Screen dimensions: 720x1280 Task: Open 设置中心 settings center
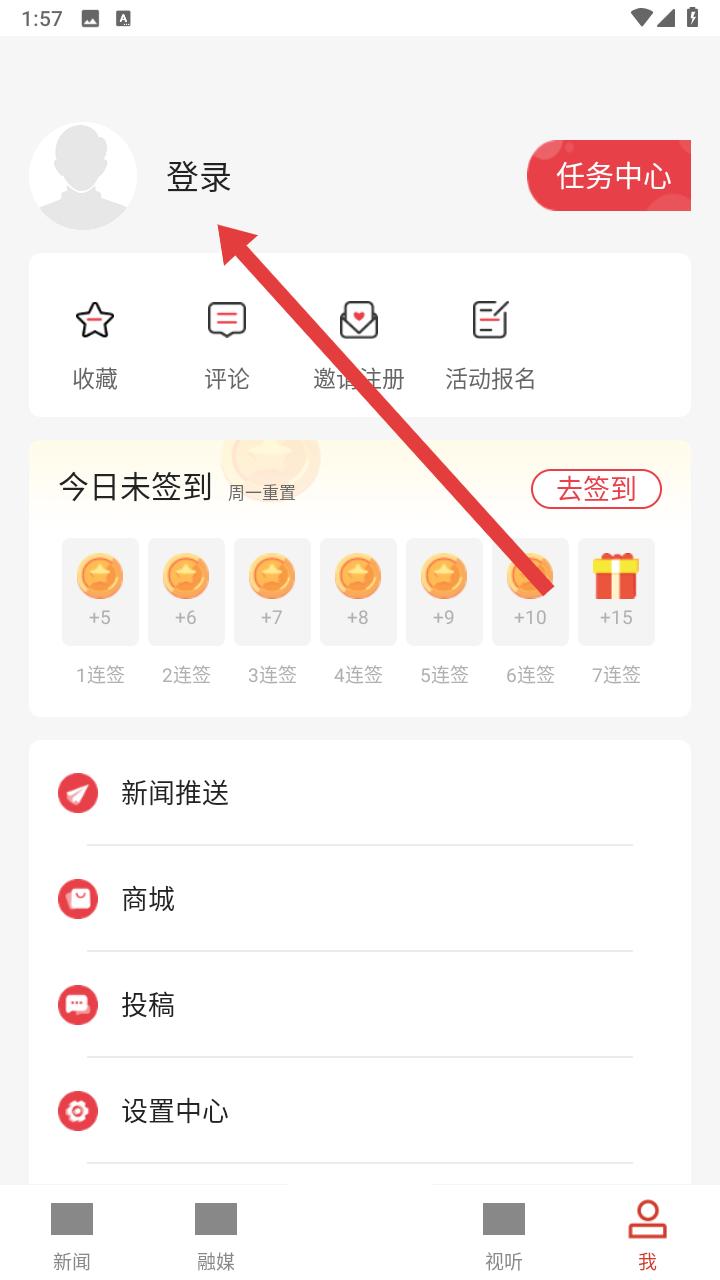tap(360, 1111)
